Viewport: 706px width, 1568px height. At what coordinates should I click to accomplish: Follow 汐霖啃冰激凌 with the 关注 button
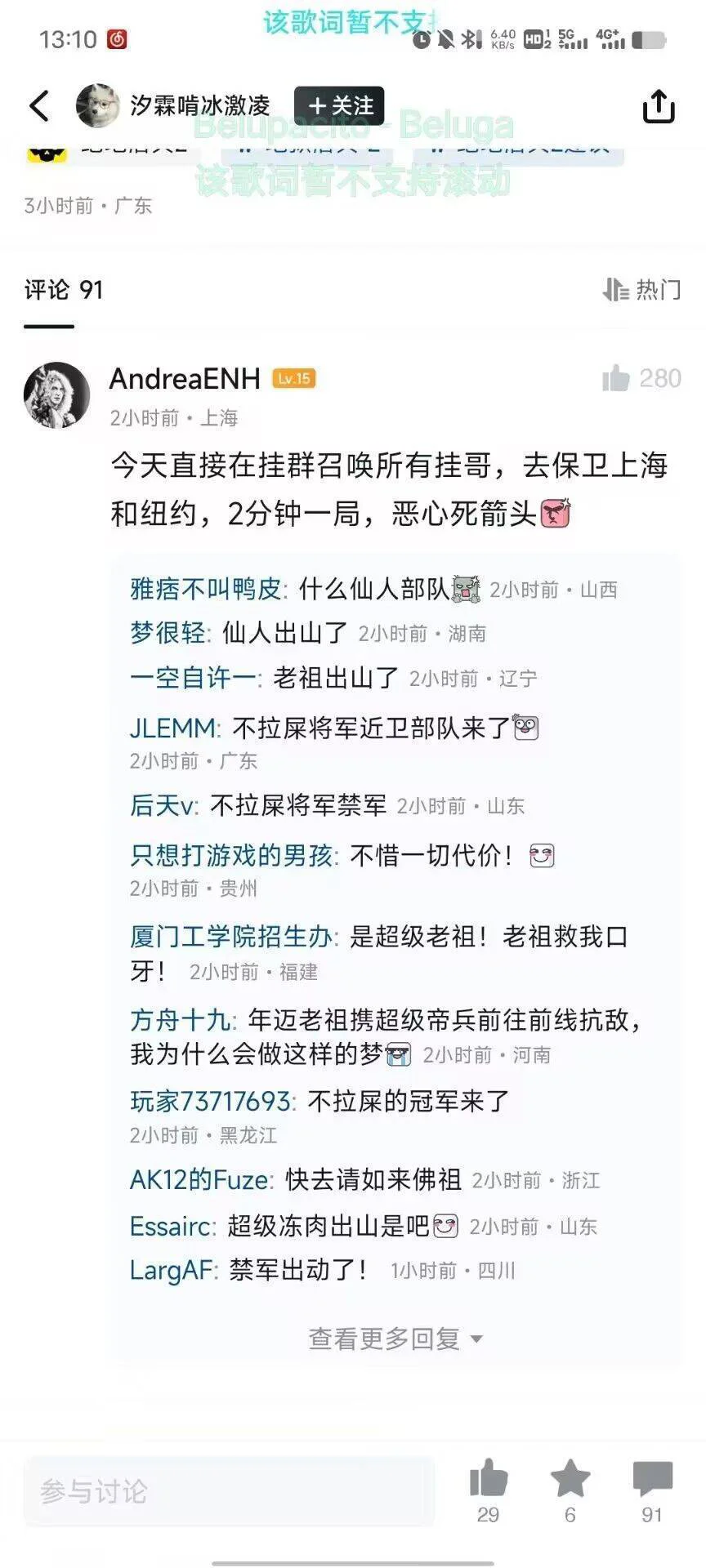click(339, 106)
